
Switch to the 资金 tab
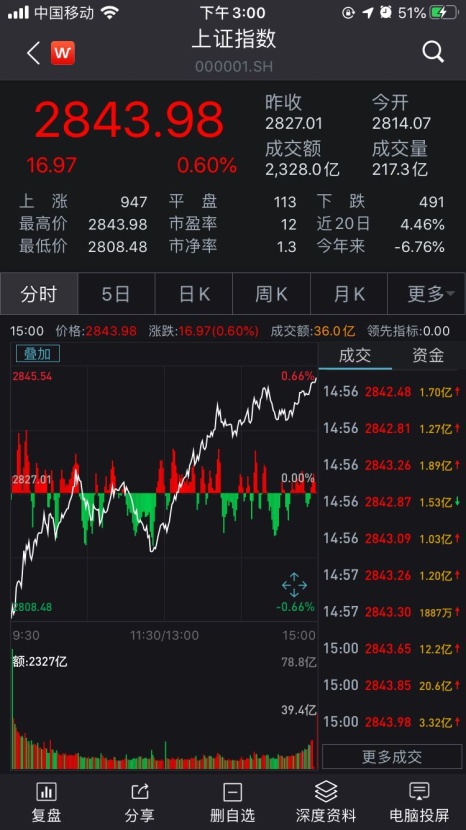[427, 355]
